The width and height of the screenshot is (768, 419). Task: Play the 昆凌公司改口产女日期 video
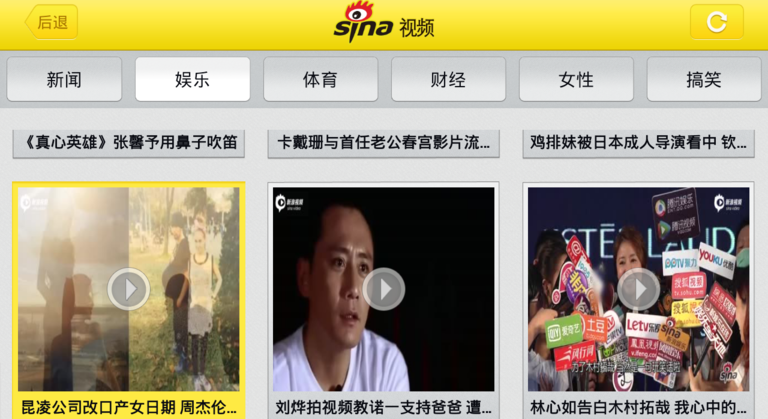128,289
